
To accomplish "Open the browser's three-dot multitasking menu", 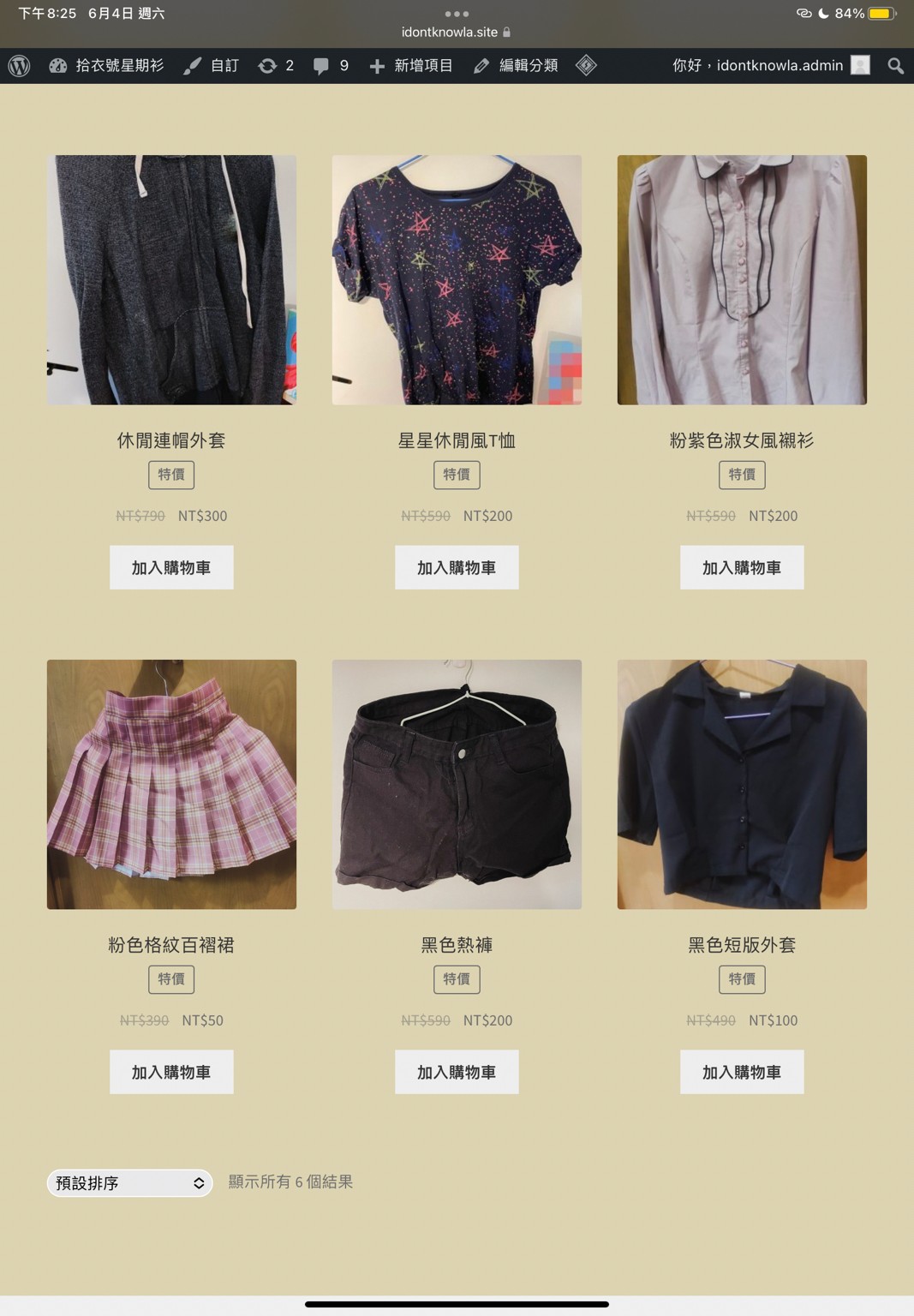I will (x=457, y=14).
